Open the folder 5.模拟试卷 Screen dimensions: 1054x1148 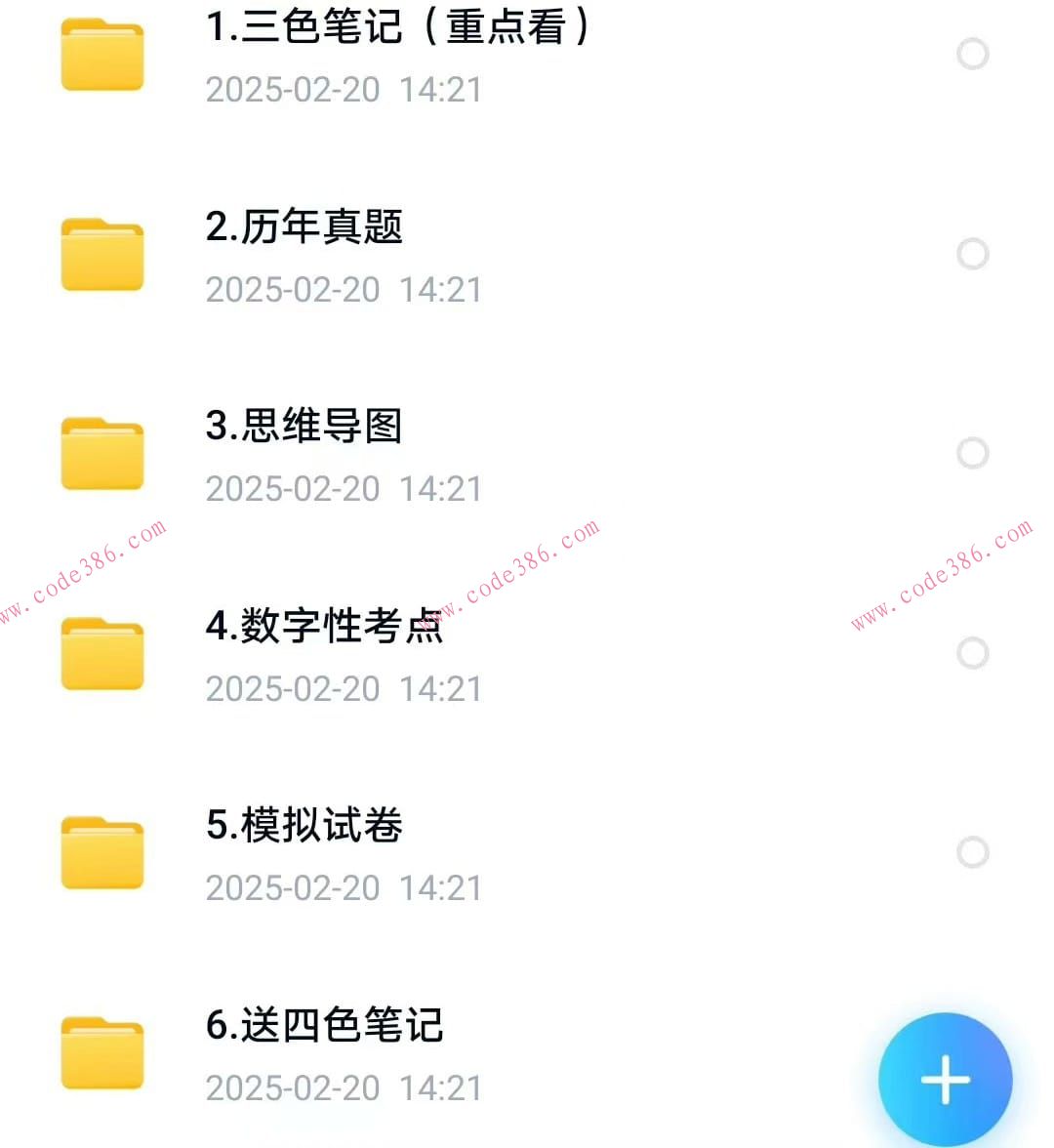(x=304, y=826)
